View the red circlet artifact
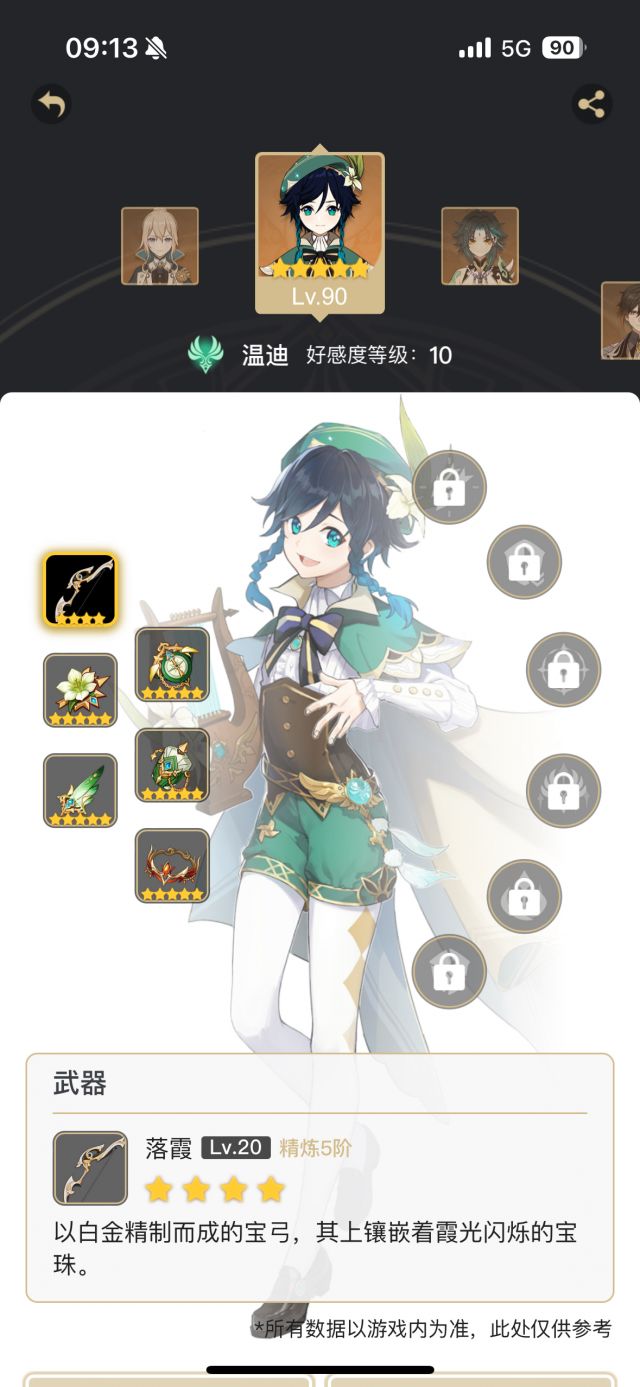Screen dimensions: 640x1387 click(x=172, y=865)
